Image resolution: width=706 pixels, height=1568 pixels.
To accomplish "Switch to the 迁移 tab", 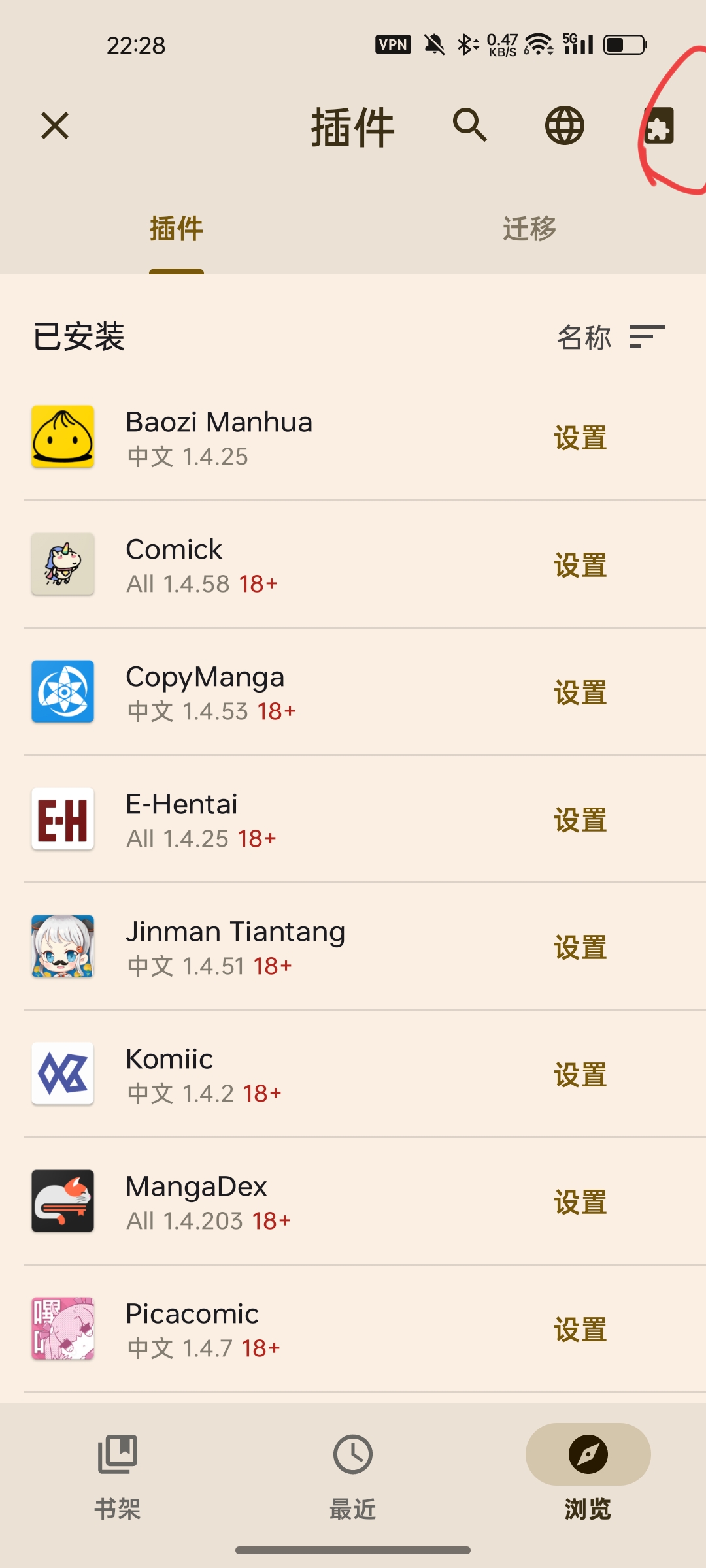I will pyautogui.click(x=529, y=229).
